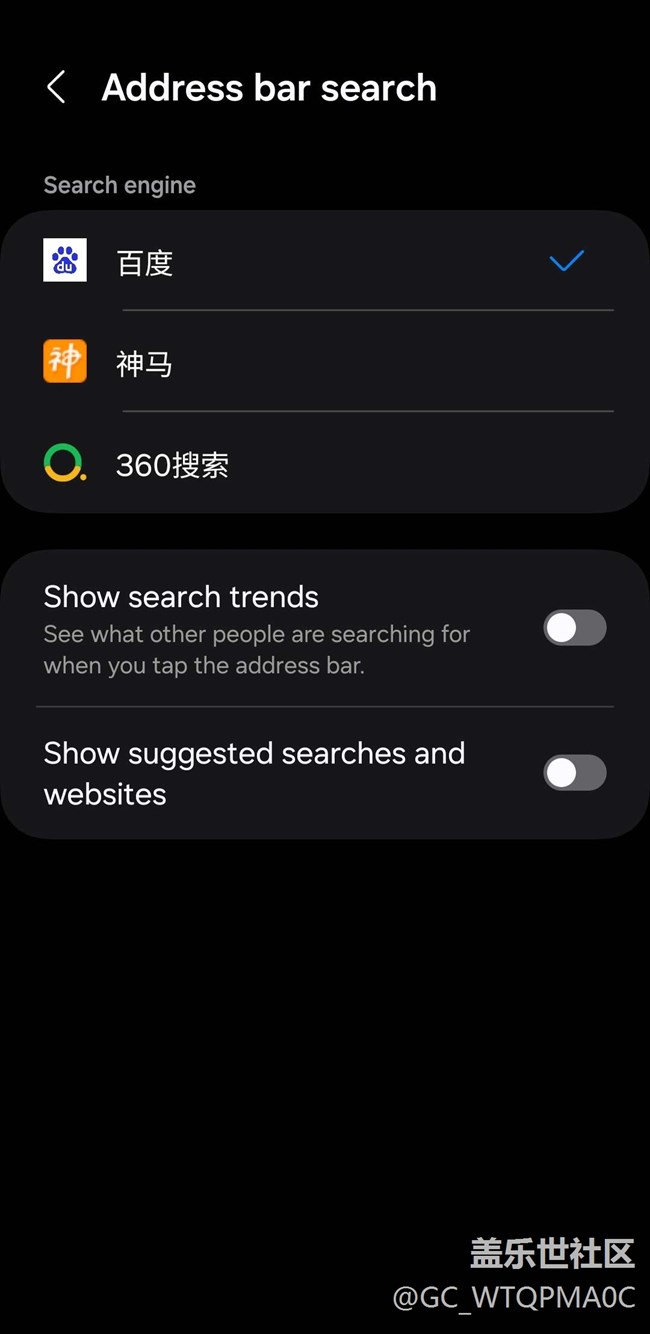650x1334 pixels.
Task: Enable Show search trends
Action: coord(574,628)
